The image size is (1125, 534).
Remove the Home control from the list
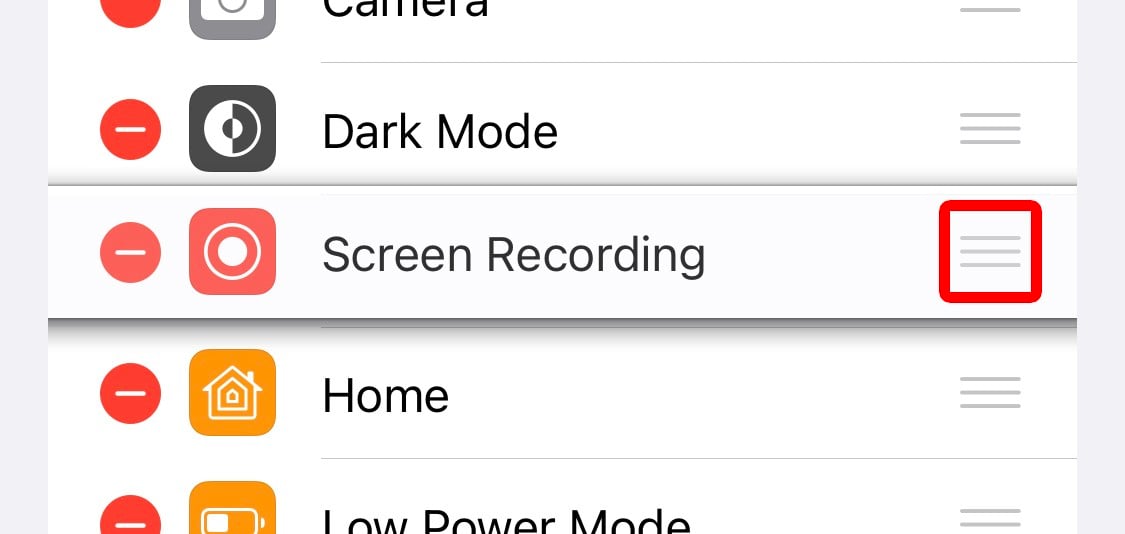pos(130,393)
